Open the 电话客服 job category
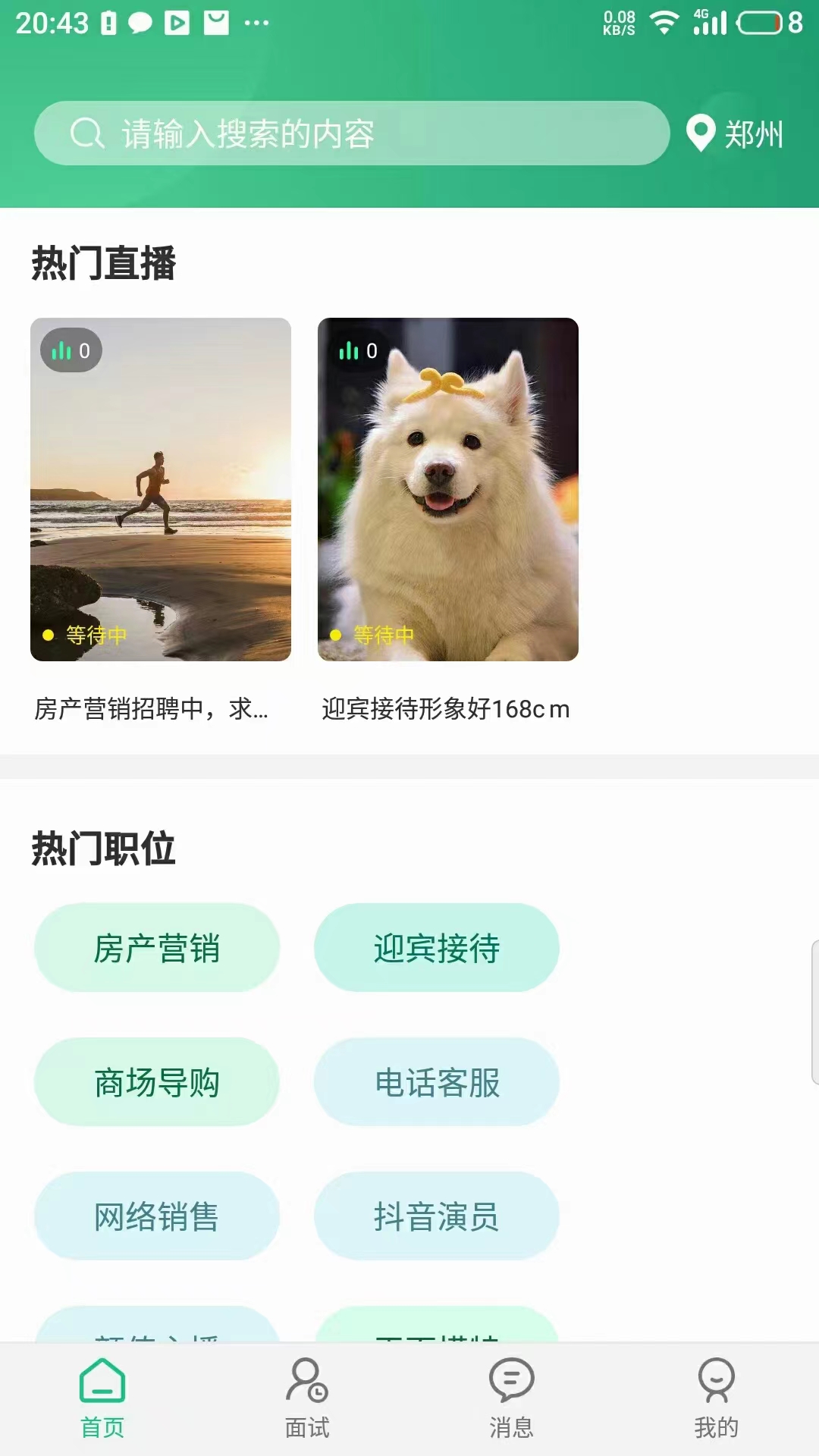The image size is (819, 1456). (437, 1082)
